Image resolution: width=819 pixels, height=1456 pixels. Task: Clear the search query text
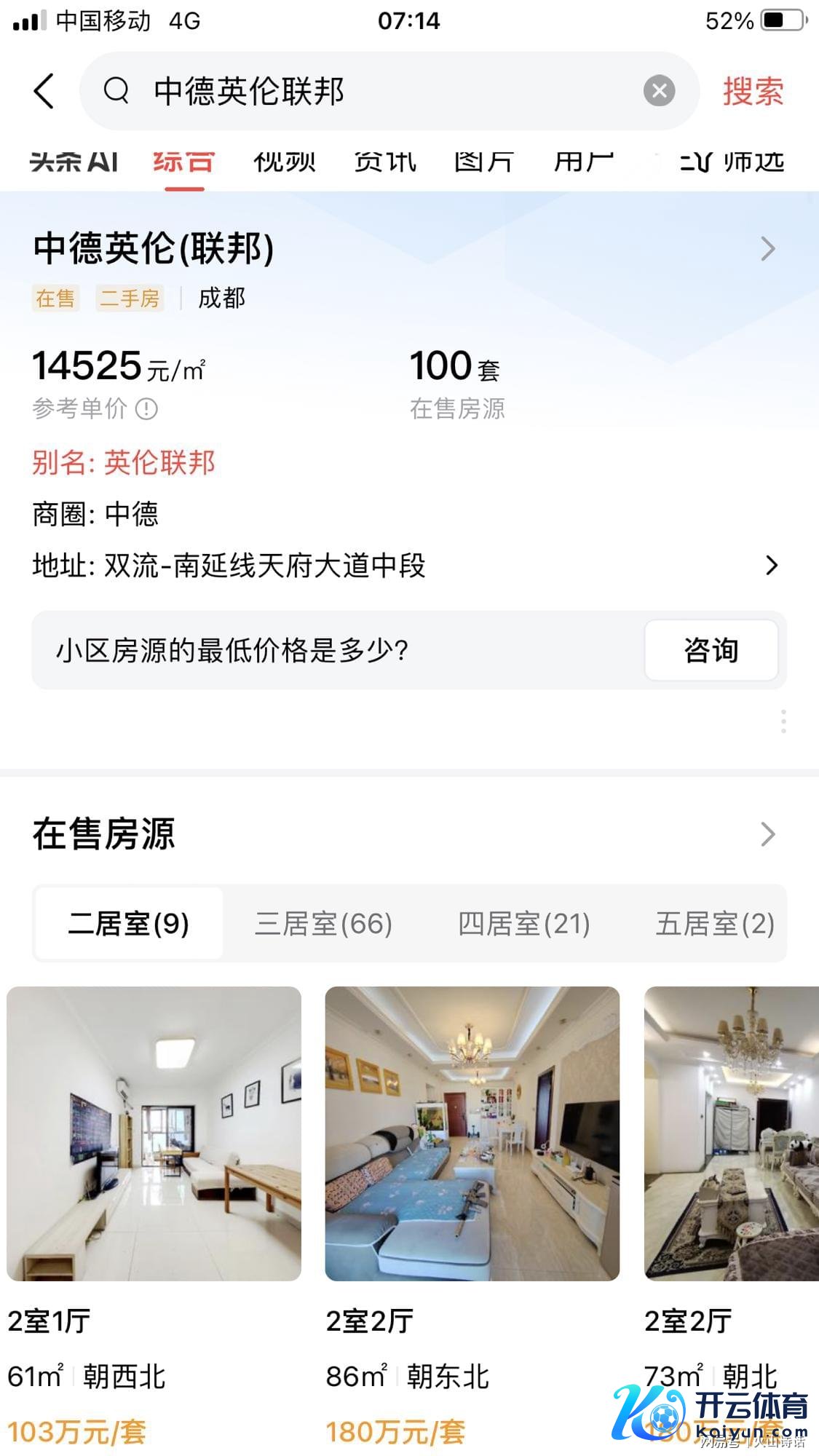coord(659,91)
